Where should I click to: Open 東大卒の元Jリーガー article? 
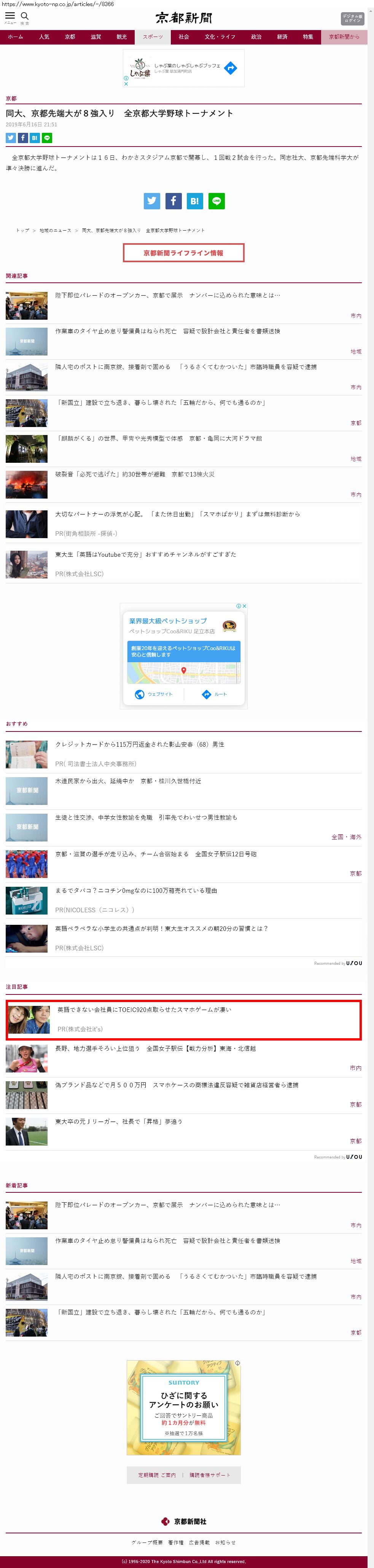119,1121
